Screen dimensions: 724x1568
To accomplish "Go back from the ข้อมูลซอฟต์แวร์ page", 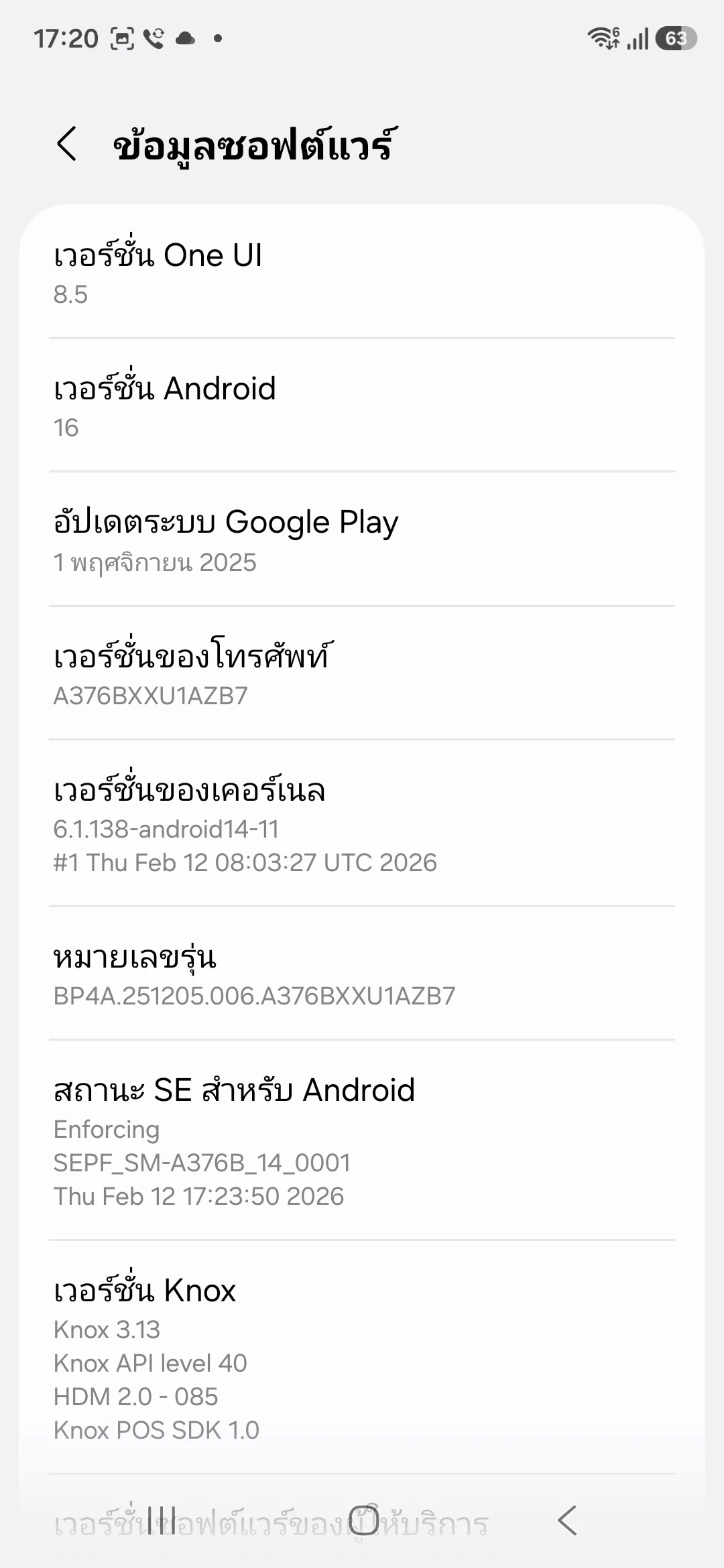I will (x=67, y=143).
